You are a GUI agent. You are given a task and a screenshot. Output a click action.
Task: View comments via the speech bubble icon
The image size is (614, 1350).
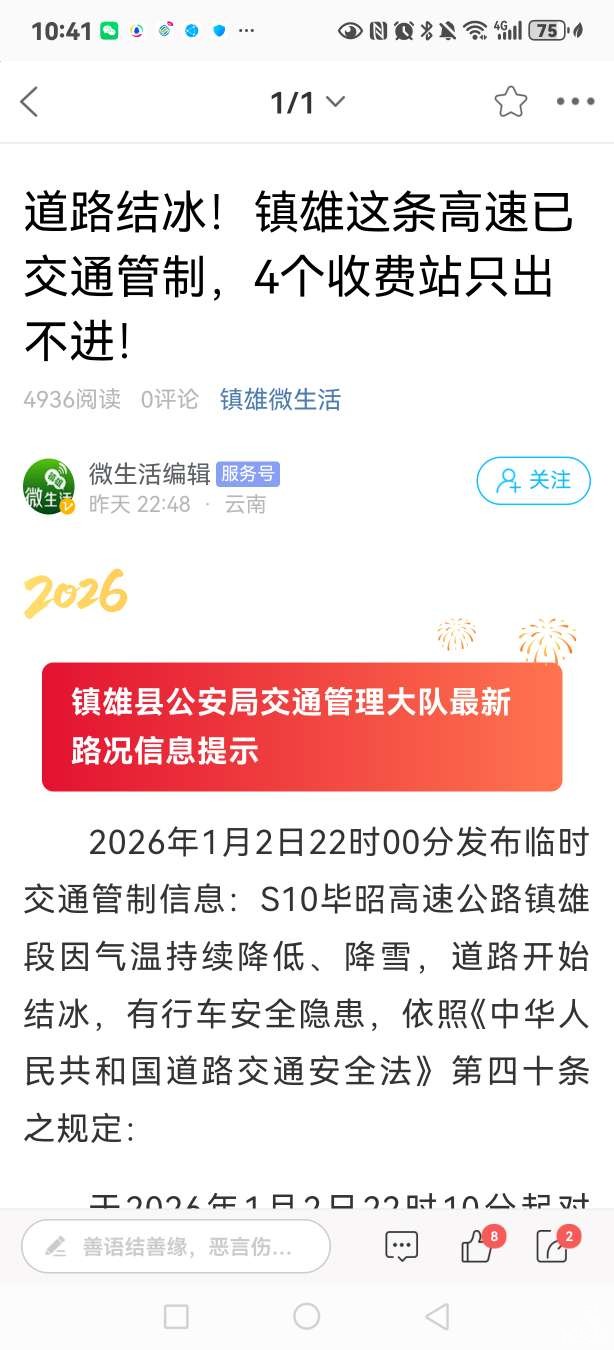point(401,1246)
